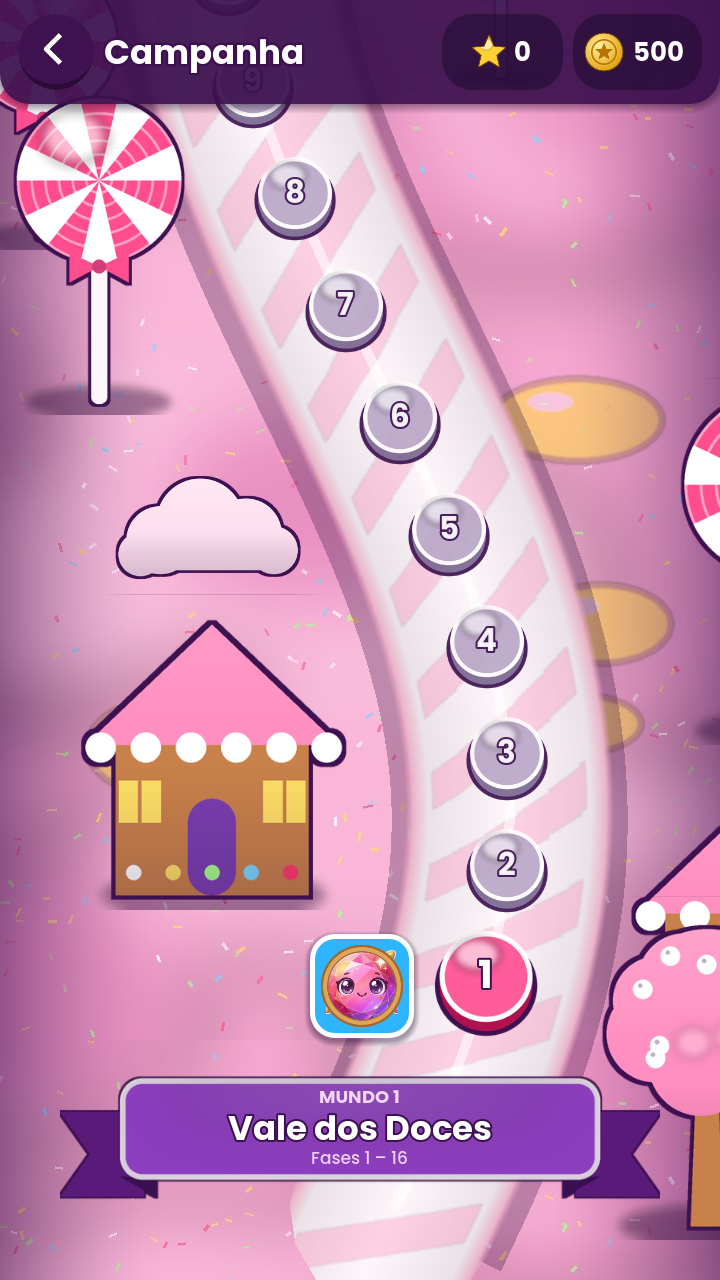
Task: Tap the level 7 node
Action: pyautogui.click(x=346, y=308)
